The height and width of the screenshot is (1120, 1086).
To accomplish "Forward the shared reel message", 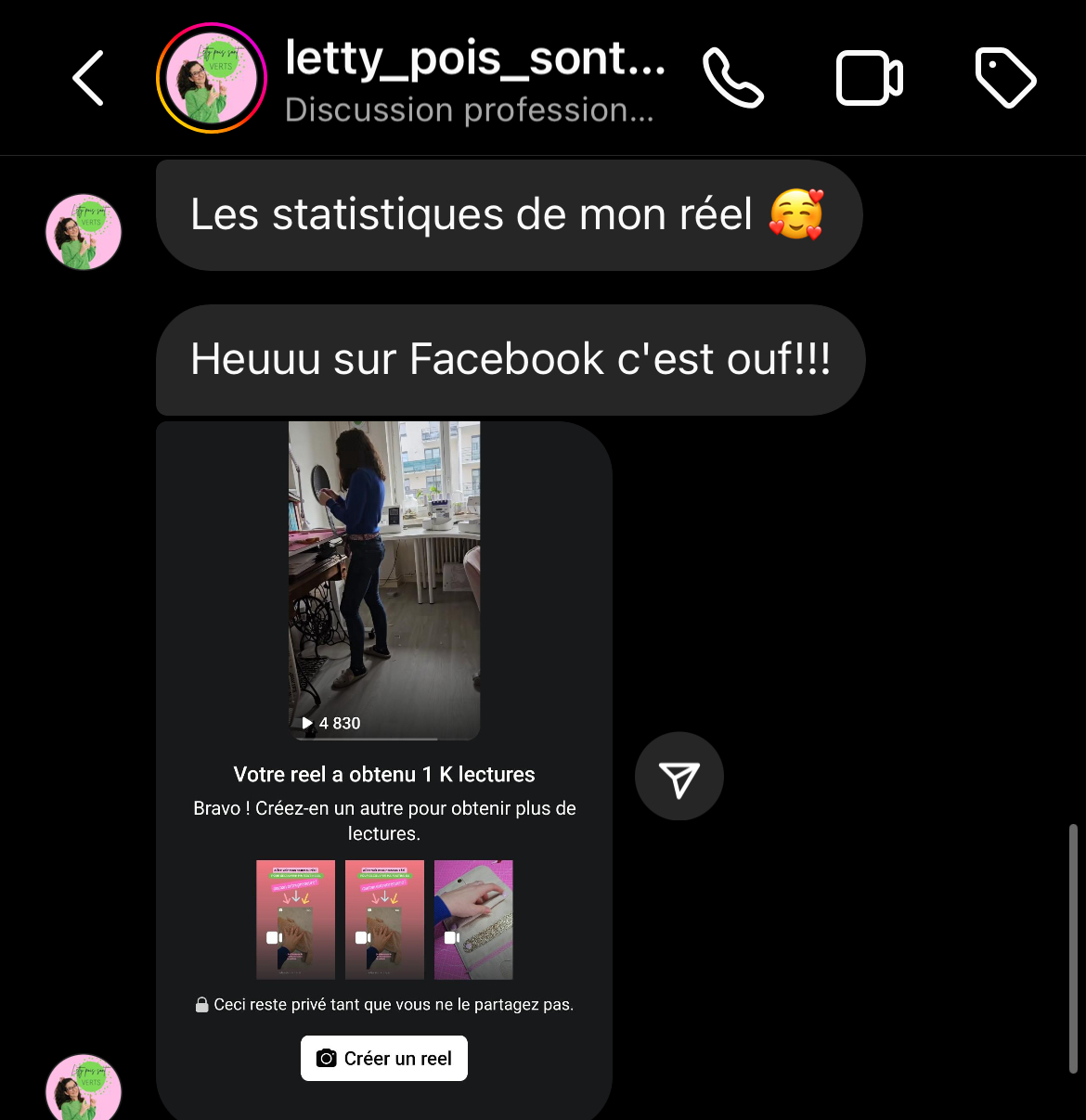I will click(679, 777).
